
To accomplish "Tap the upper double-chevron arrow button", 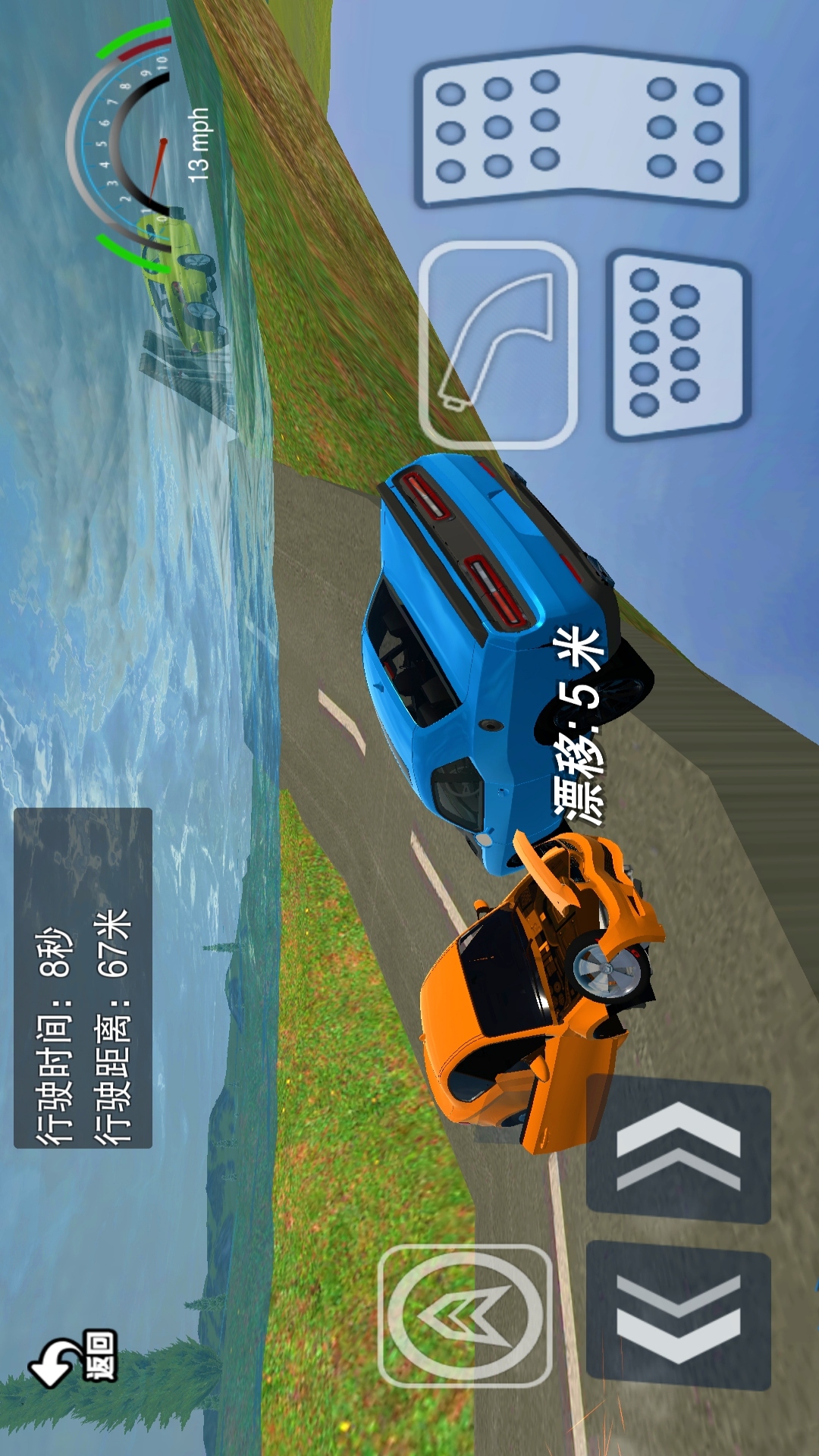I will [x=679, y=1148].
